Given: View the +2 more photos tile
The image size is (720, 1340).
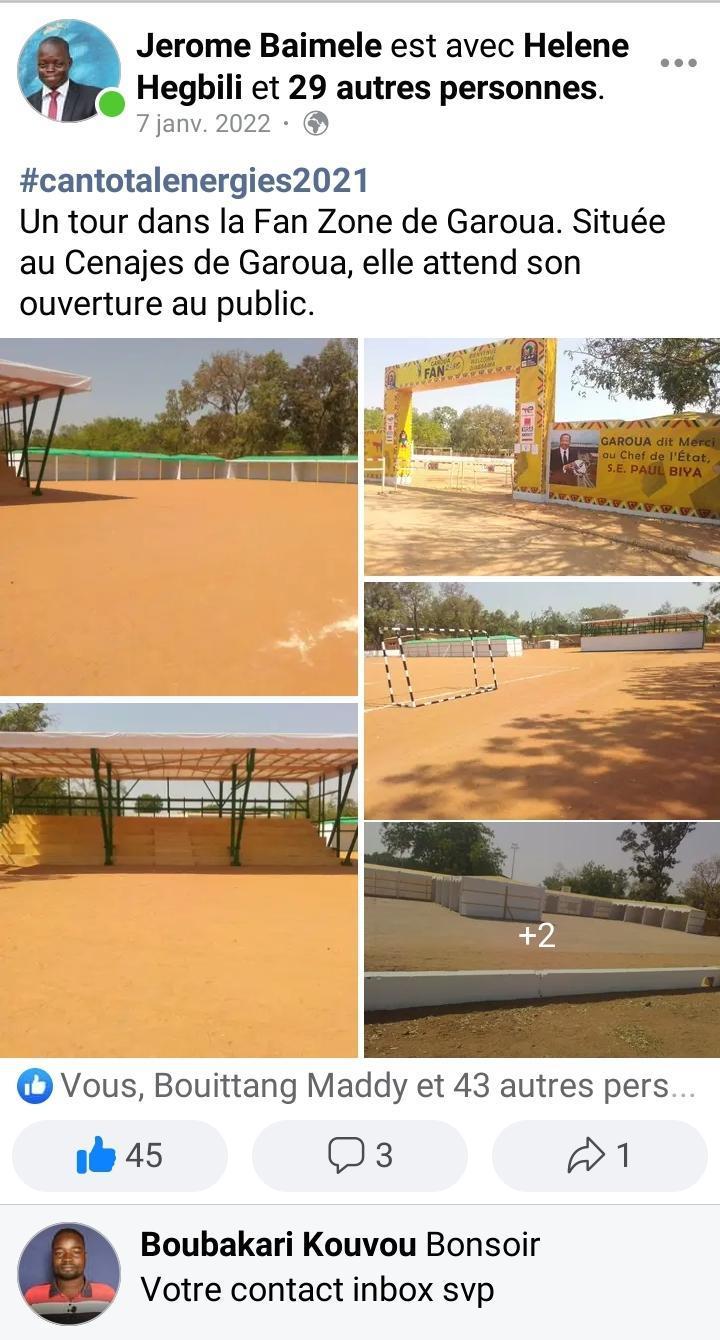Looking at the screenshot, I should [x=541, y=938].
